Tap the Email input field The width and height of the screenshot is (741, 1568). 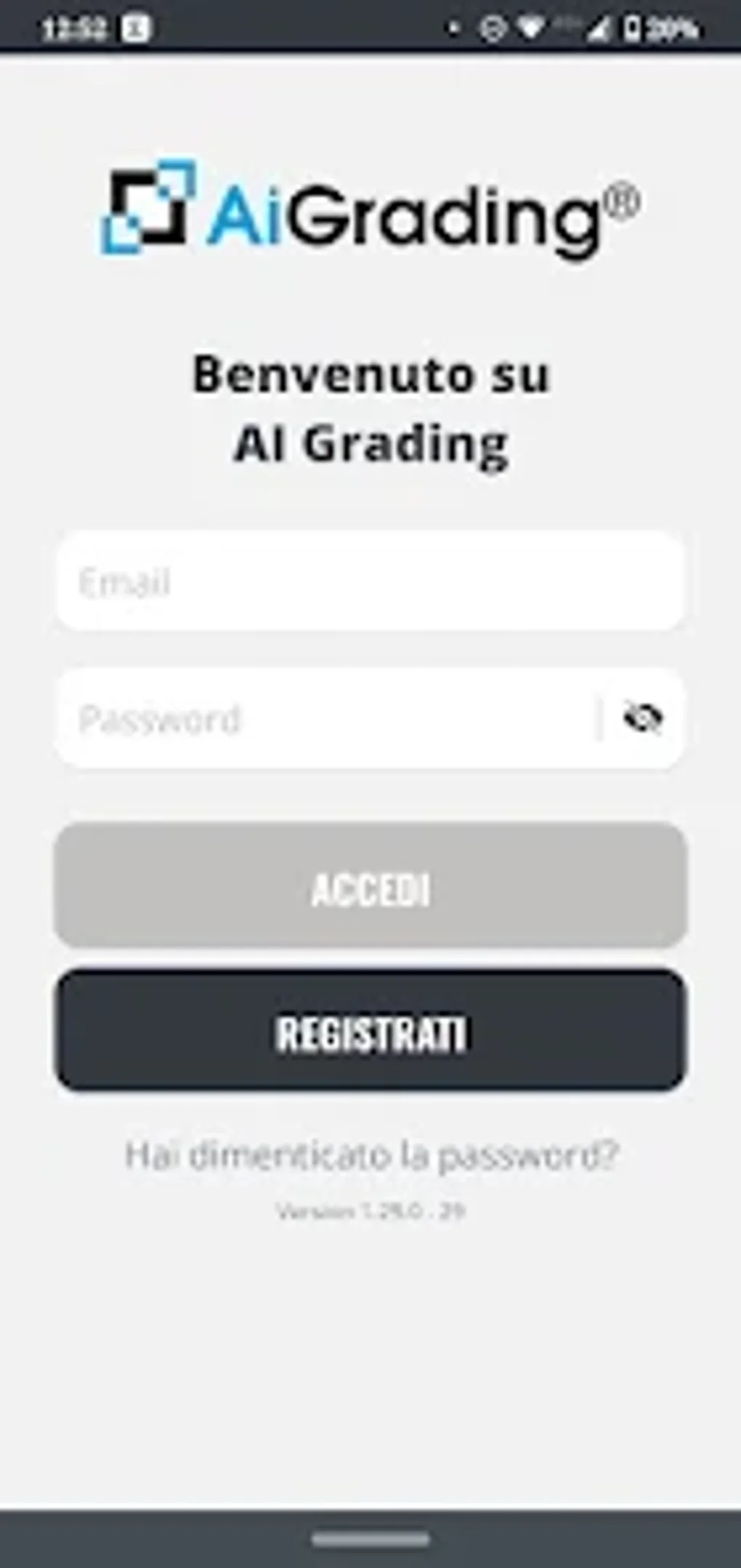(x=370, y=581)
